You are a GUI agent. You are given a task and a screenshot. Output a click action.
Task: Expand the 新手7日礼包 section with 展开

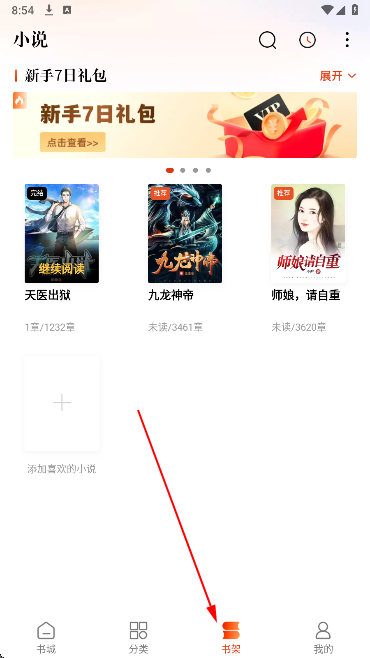[x=338, y=76]
